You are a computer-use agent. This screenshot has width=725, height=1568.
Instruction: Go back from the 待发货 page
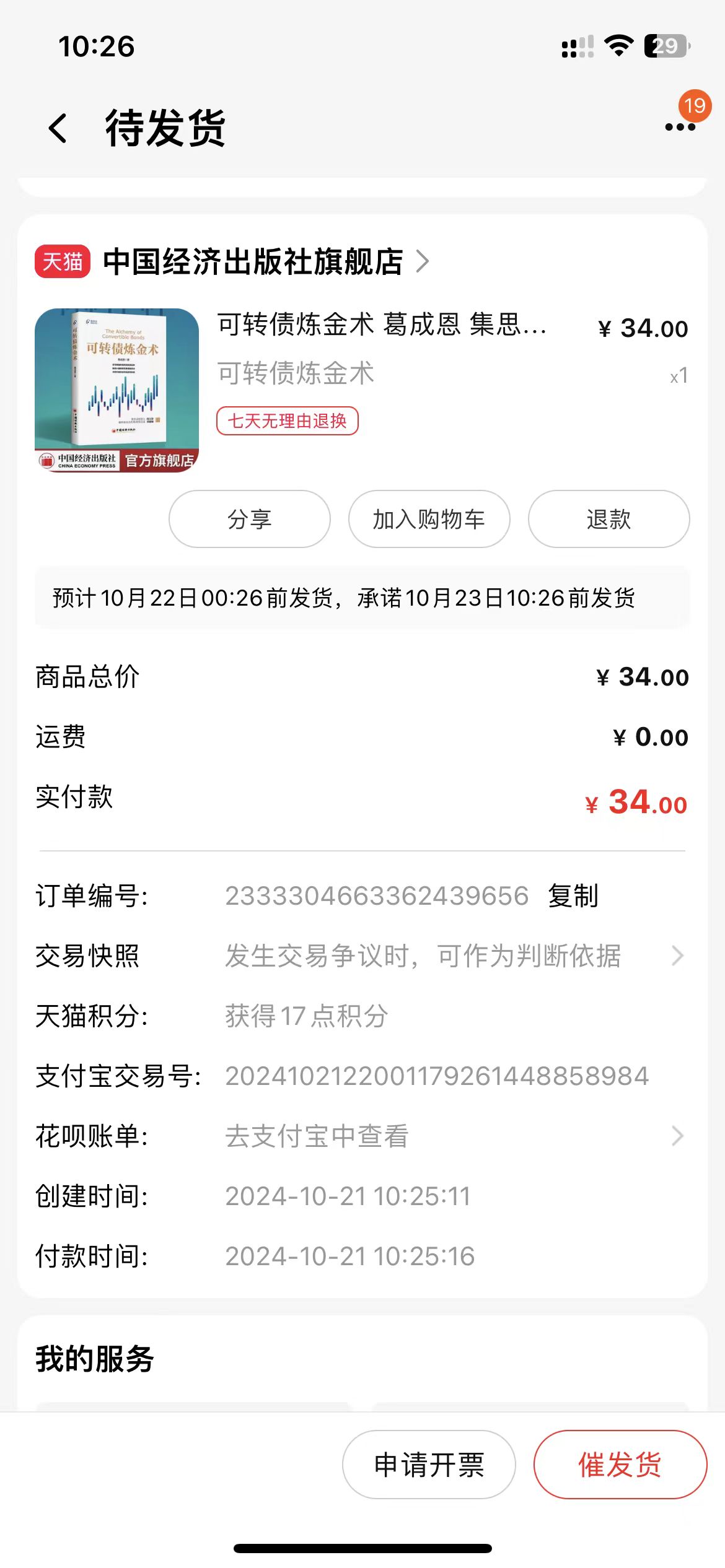tap(58, 128)
